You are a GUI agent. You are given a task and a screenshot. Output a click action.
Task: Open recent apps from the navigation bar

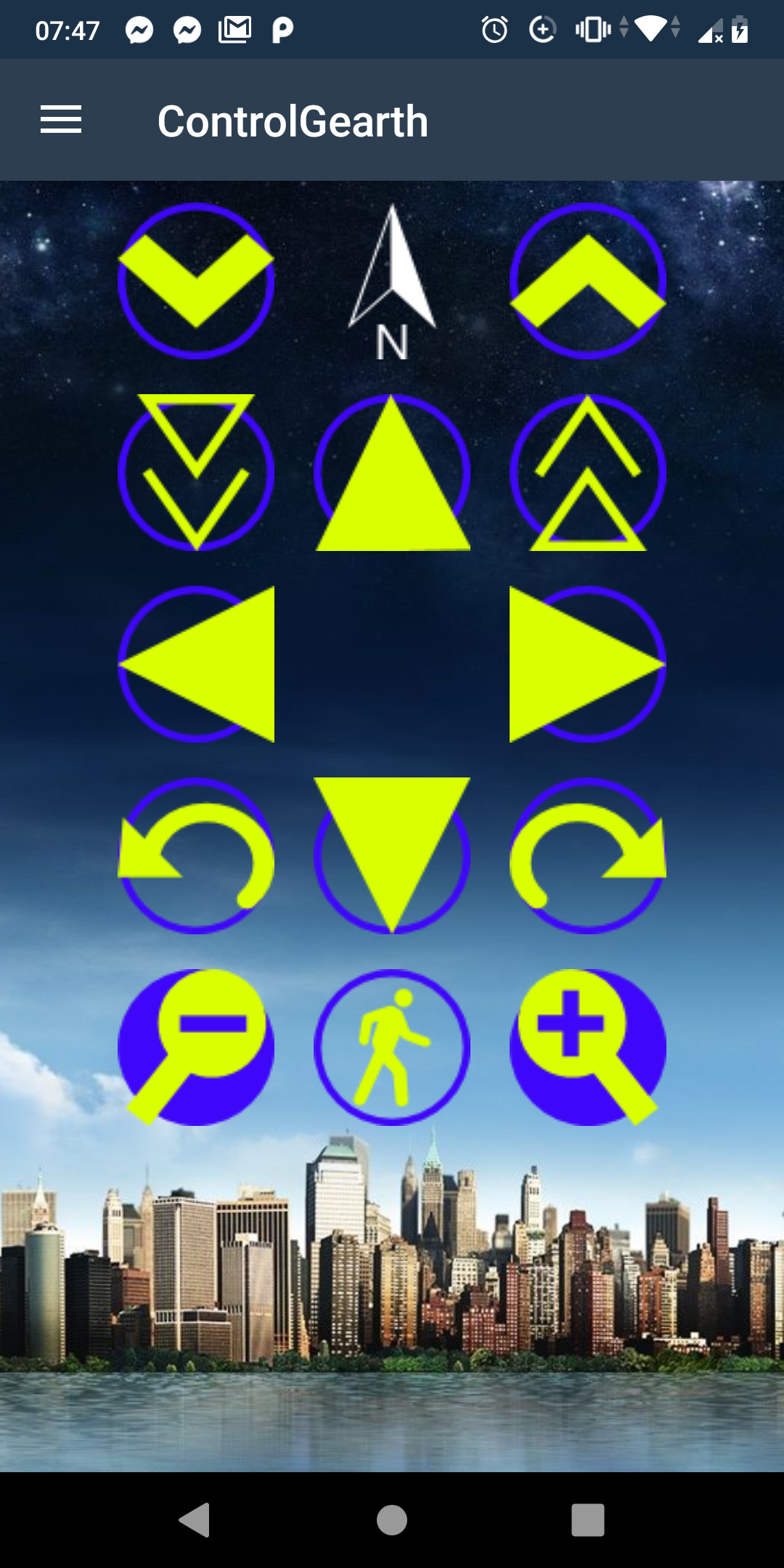tap(588, 1520)
